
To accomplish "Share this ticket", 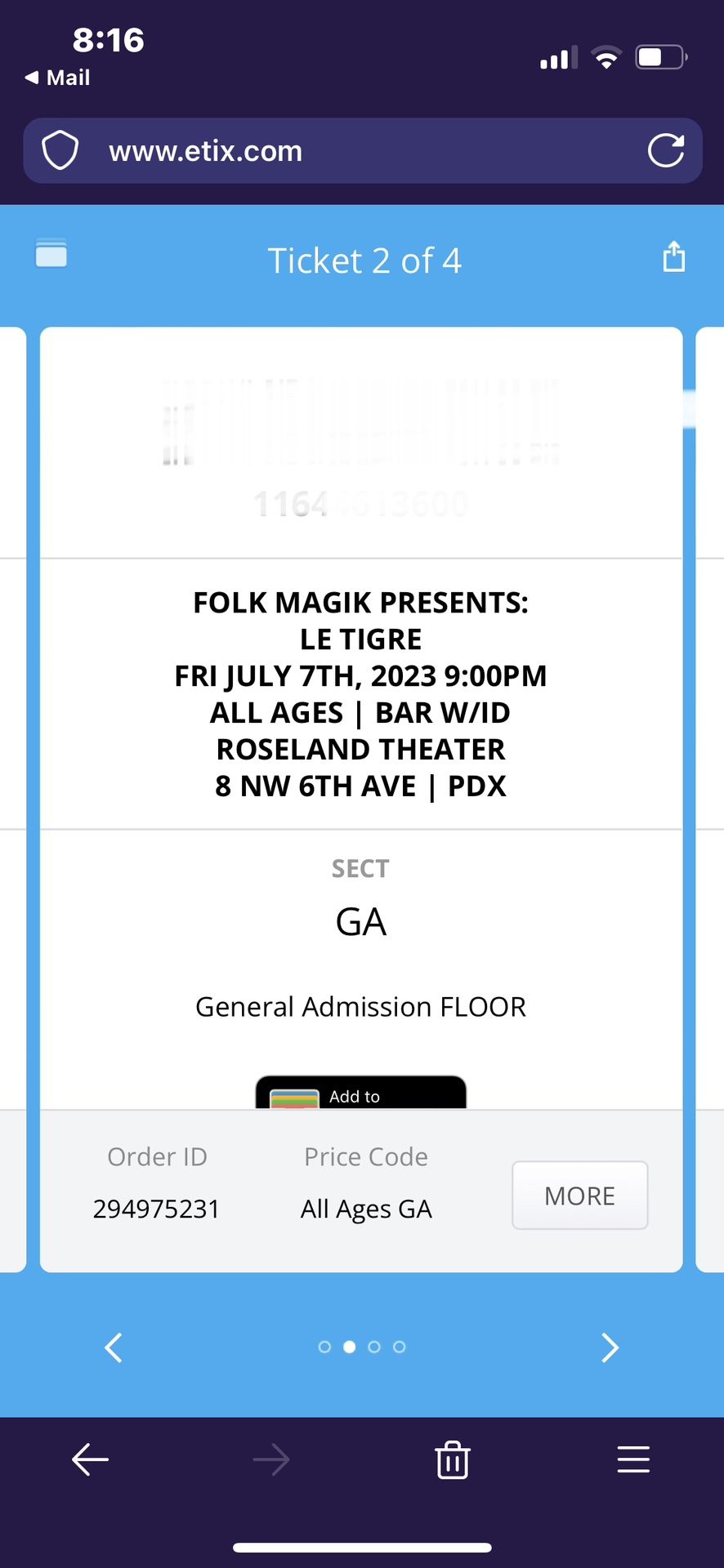I will (673, 256).
